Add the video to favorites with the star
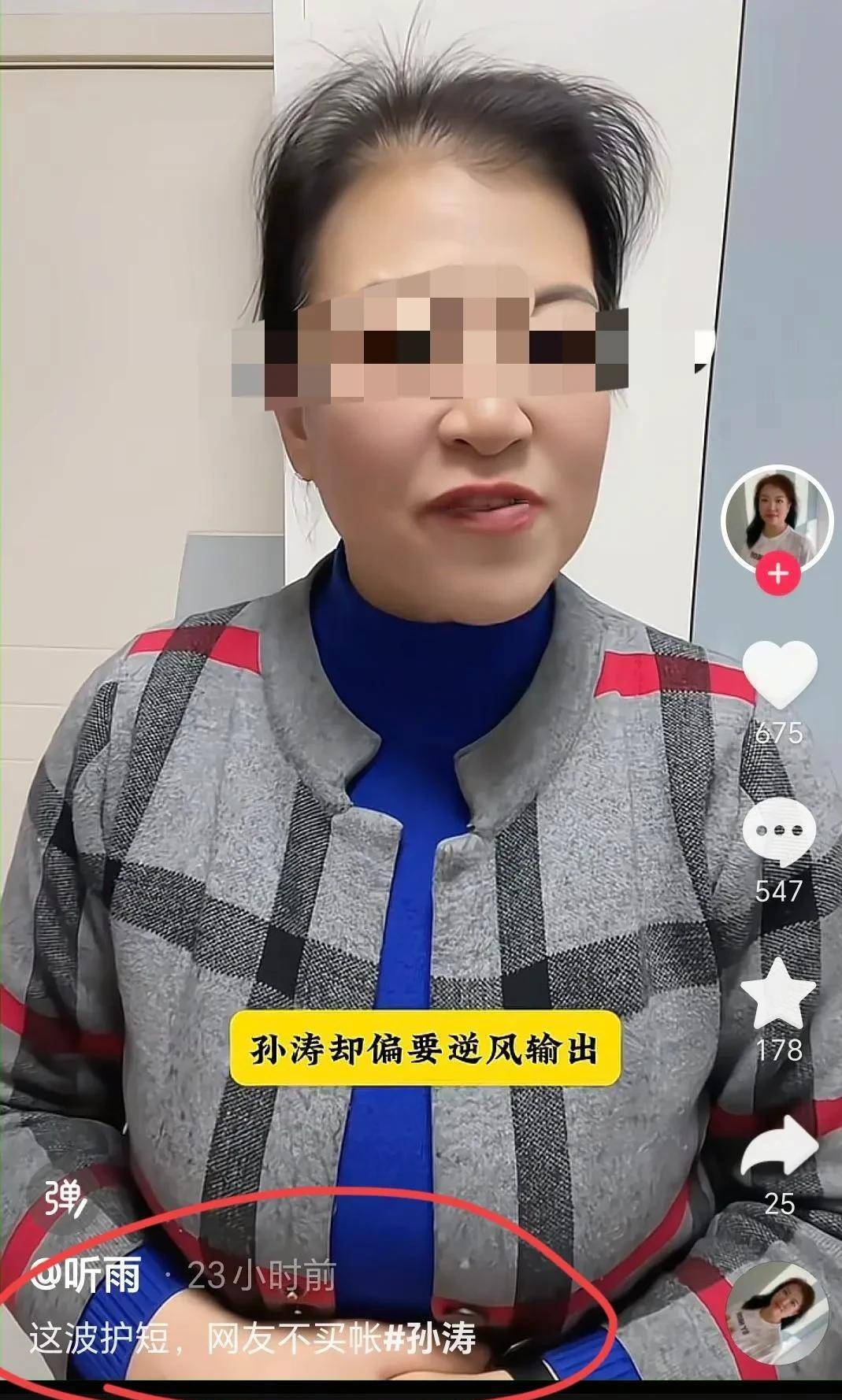The height and width of the screenshot is (1400, 842). (778, 994)
